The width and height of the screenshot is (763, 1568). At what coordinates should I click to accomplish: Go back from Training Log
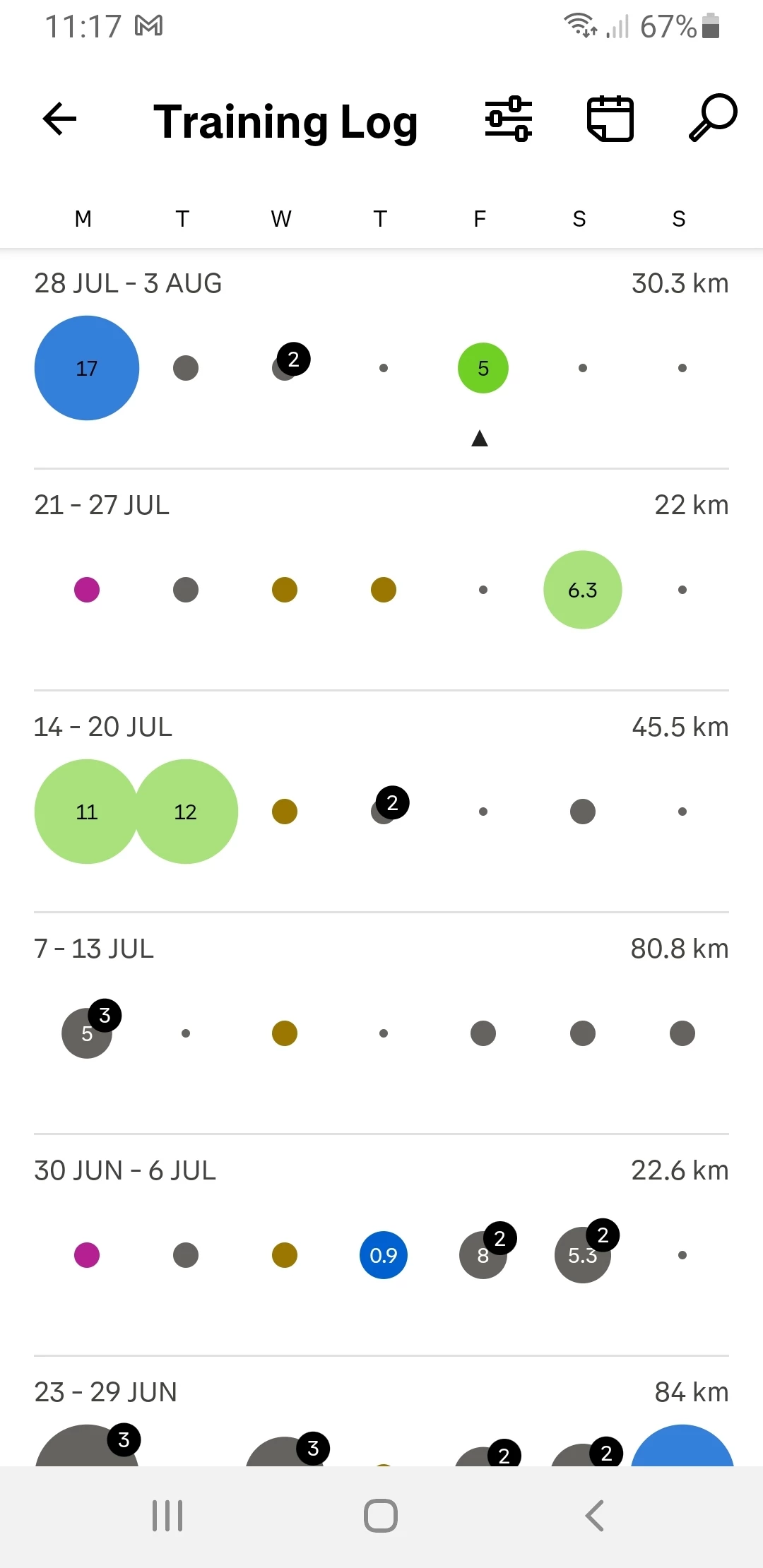(x=59, y=119)
